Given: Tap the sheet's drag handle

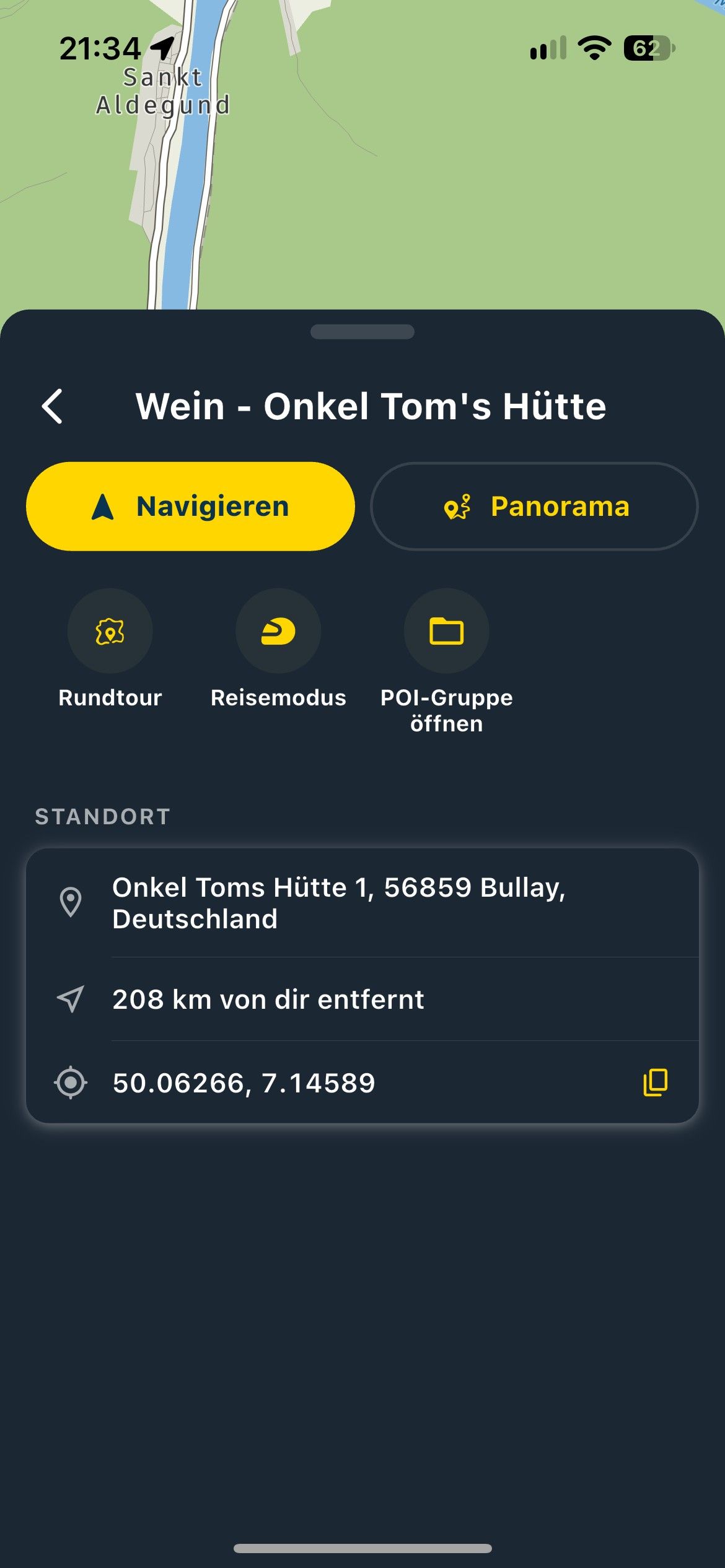Looking at the screenshot, I should (x=362, y=332).
